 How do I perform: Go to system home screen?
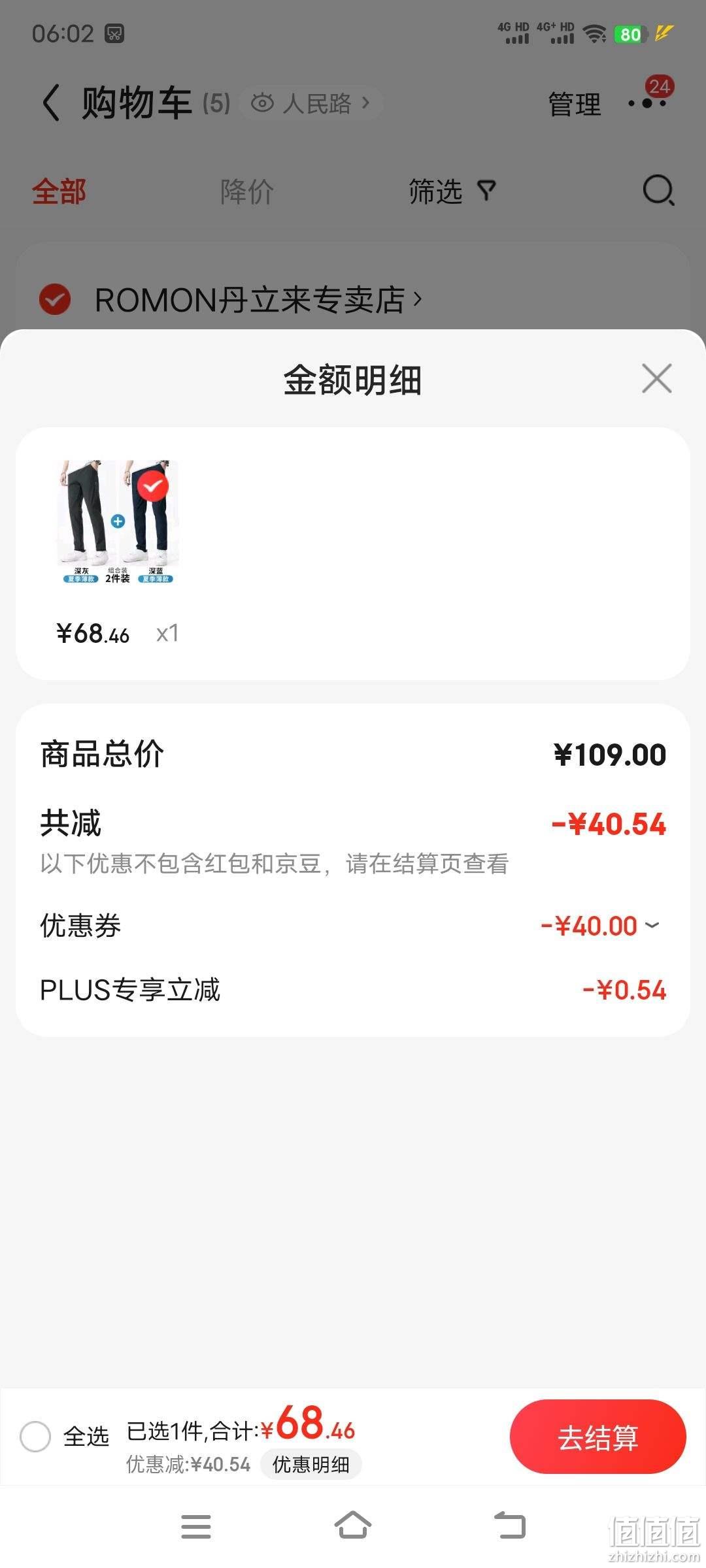tap(353, 1526)
